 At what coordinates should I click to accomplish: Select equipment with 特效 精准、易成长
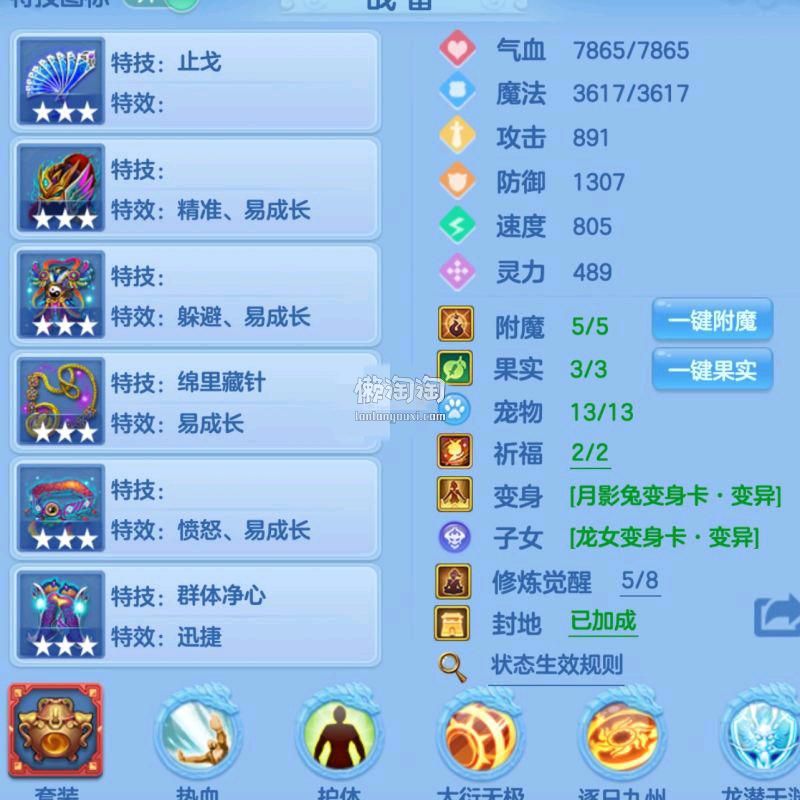[195, 189]
